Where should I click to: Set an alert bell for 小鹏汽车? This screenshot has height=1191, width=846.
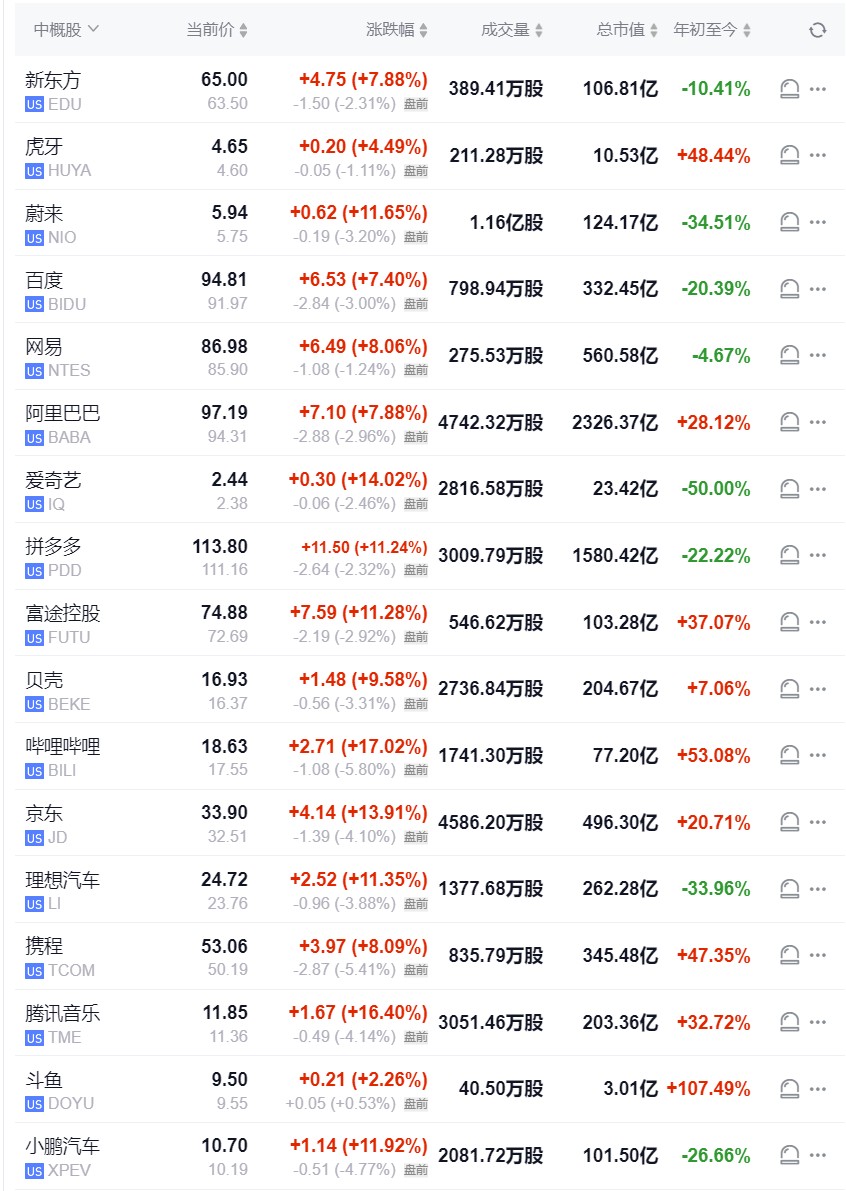point(789,1155)
